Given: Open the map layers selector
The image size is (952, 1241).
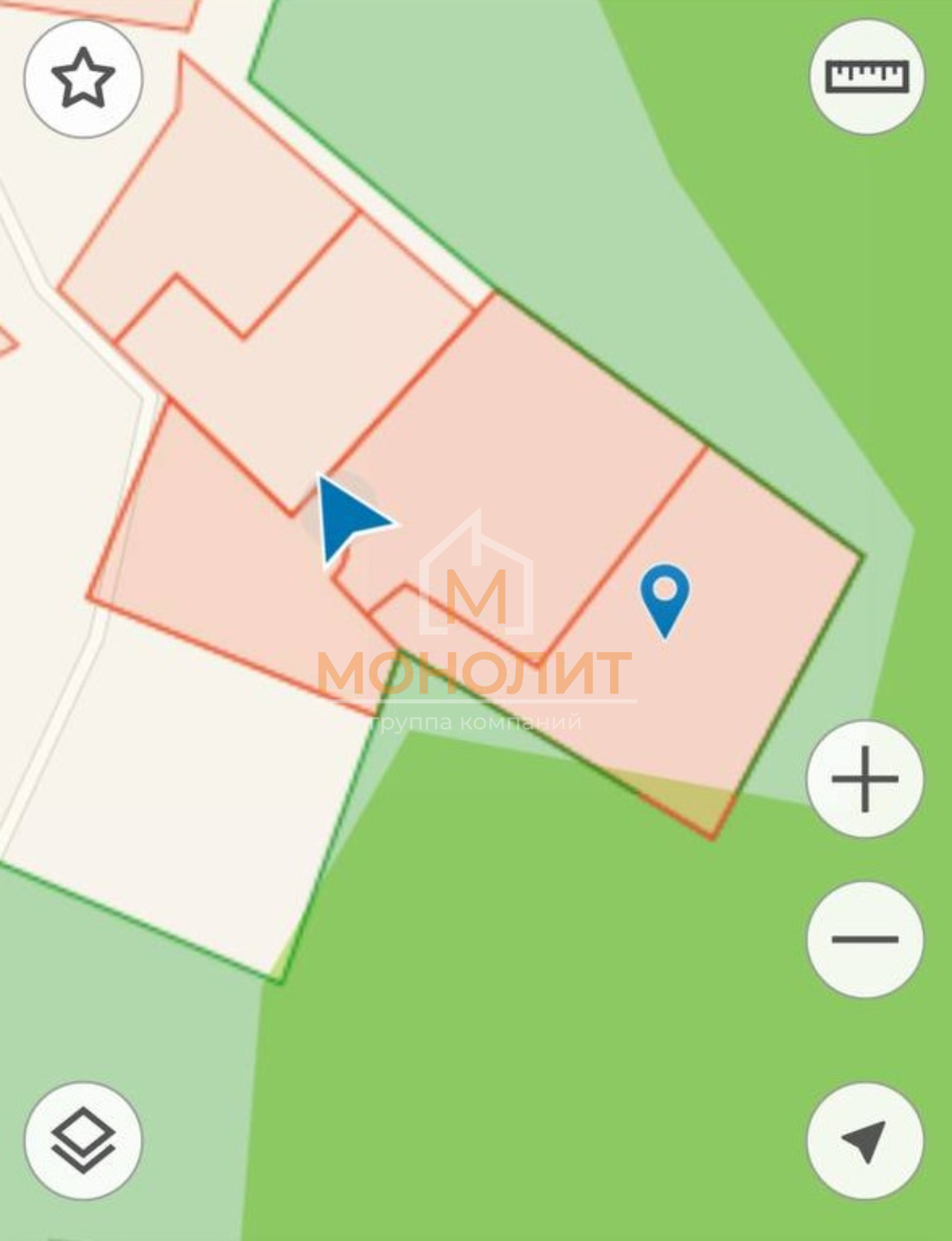Looking at the screenshot, I should click(x=83, y=1141).
